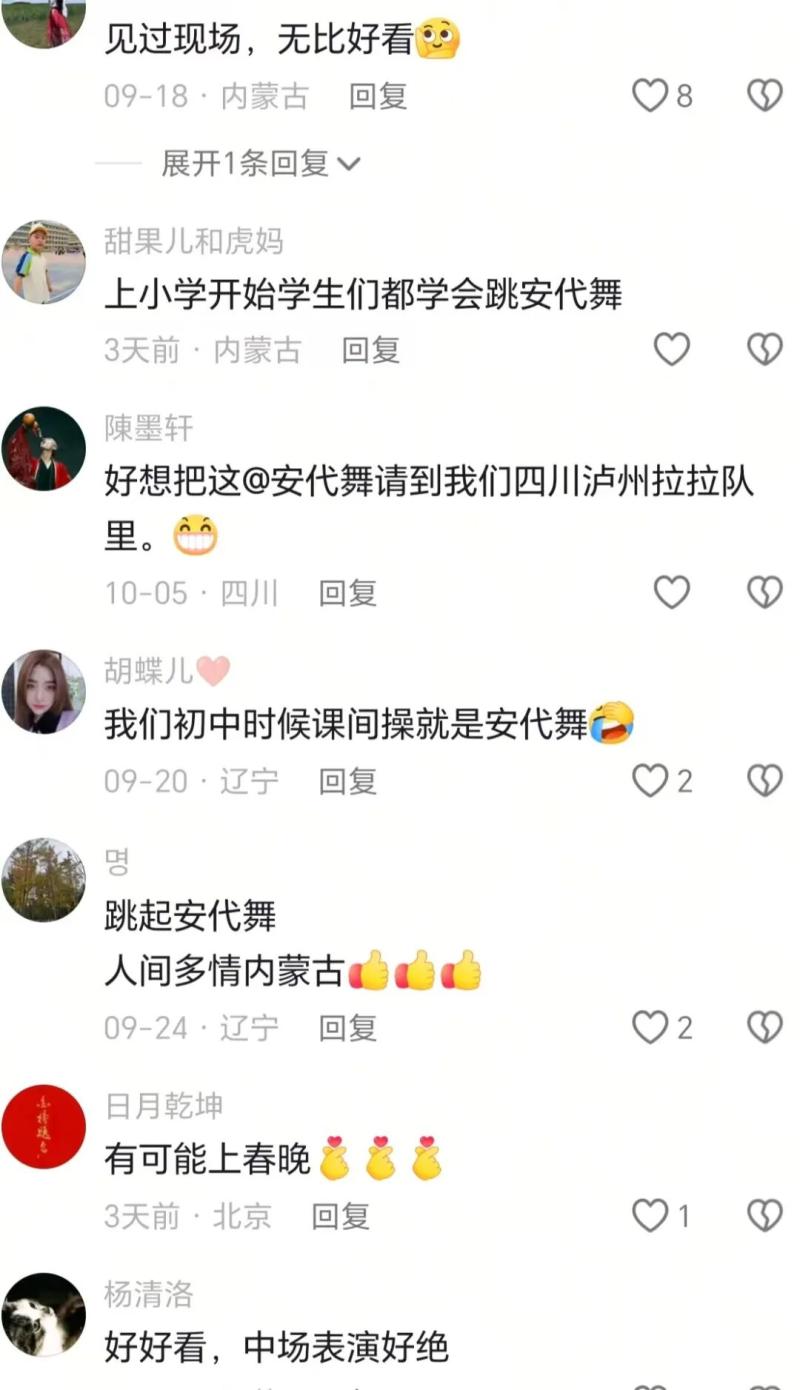Open 陳墨轩's profile avatar
Viewport: 800px width, 1390px height.
click(x=44, y=449)
